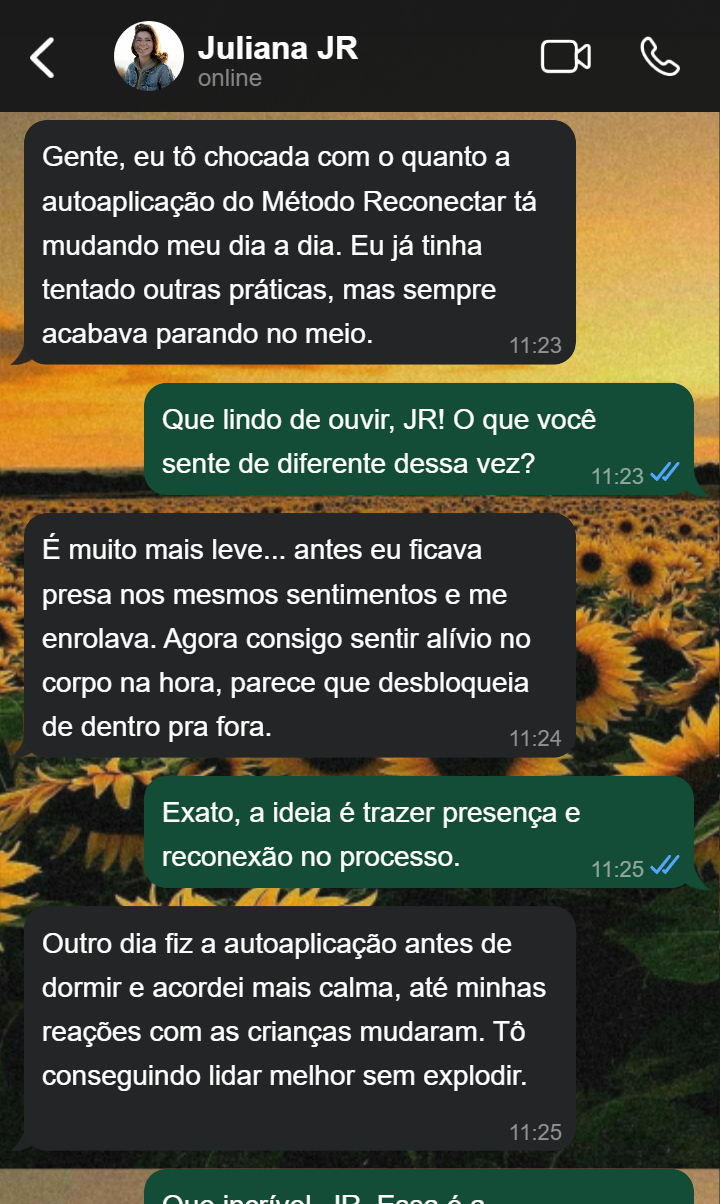Tap the partially visible message at the bottom
This screenshot has width=720, height=1204.
click(420, 1190)
